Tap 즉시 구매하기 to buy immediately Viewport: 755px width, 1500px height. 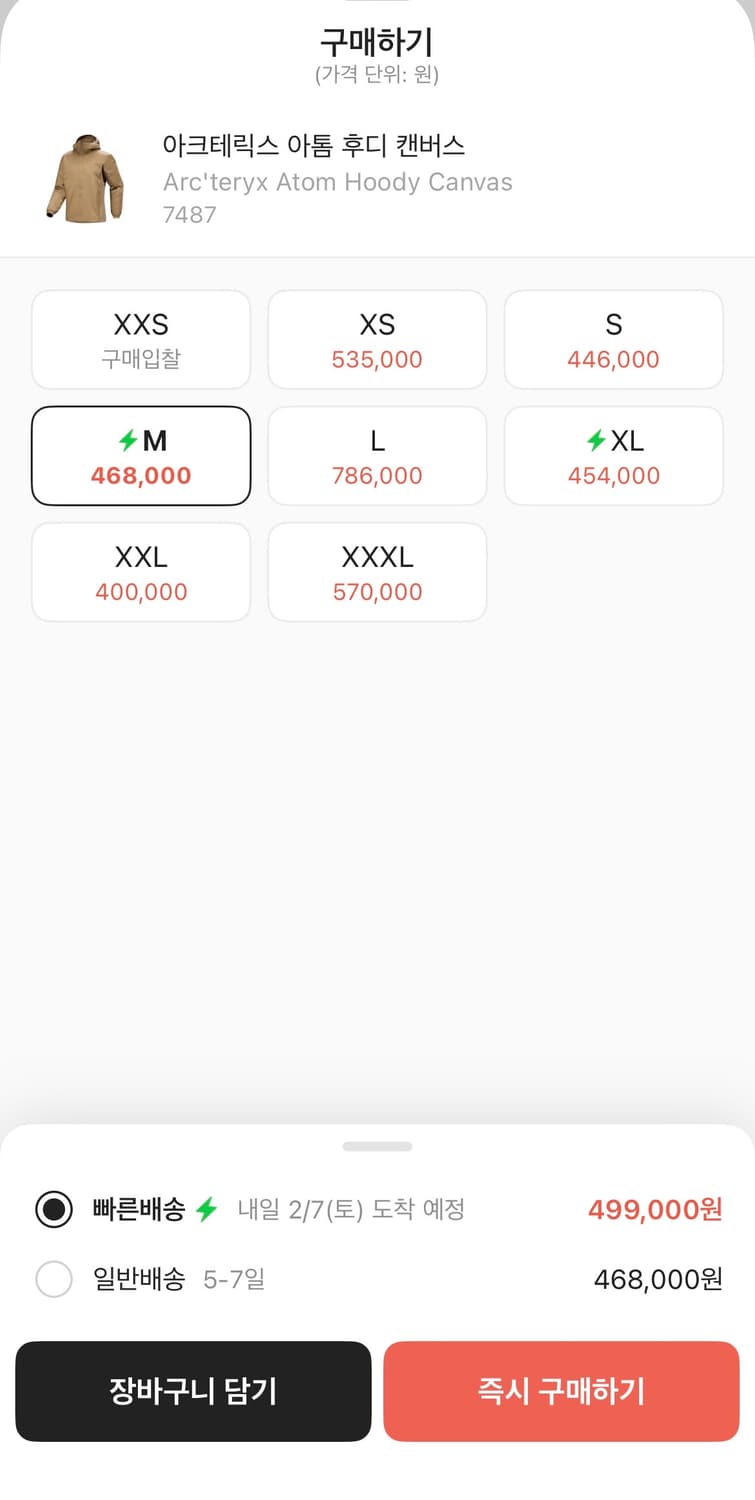coord(560,1391)
